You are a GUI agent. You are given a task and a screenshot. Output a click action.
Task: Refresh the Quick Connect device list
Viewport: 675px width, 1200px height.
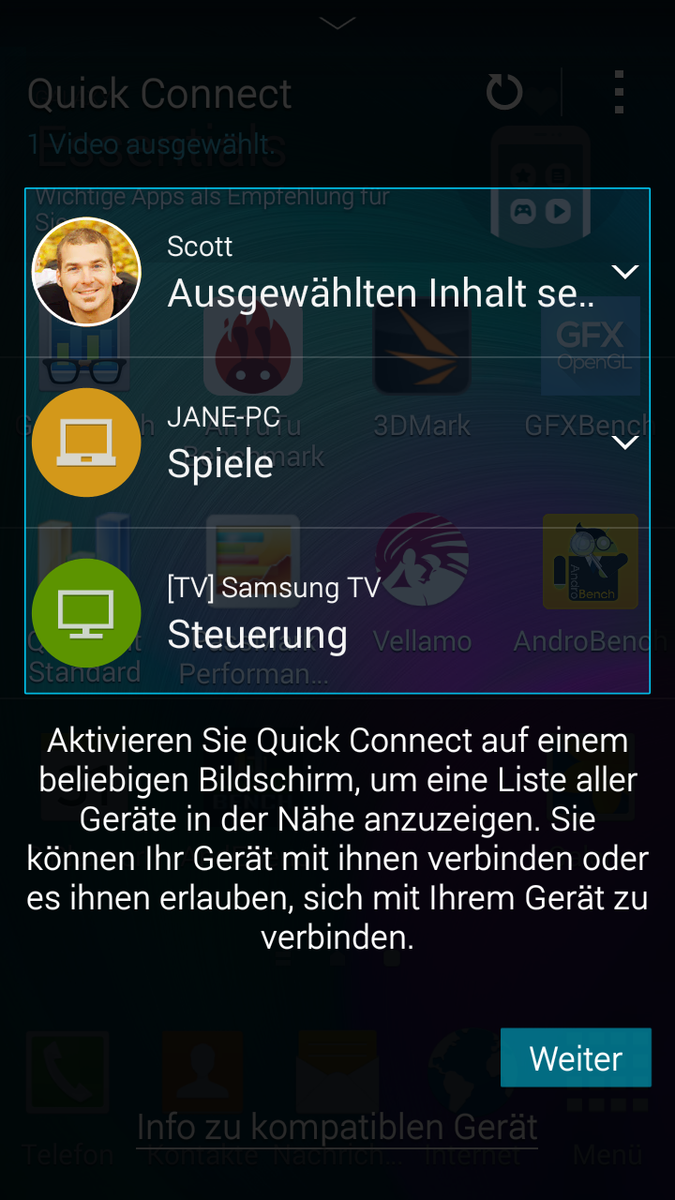point(504,93)
